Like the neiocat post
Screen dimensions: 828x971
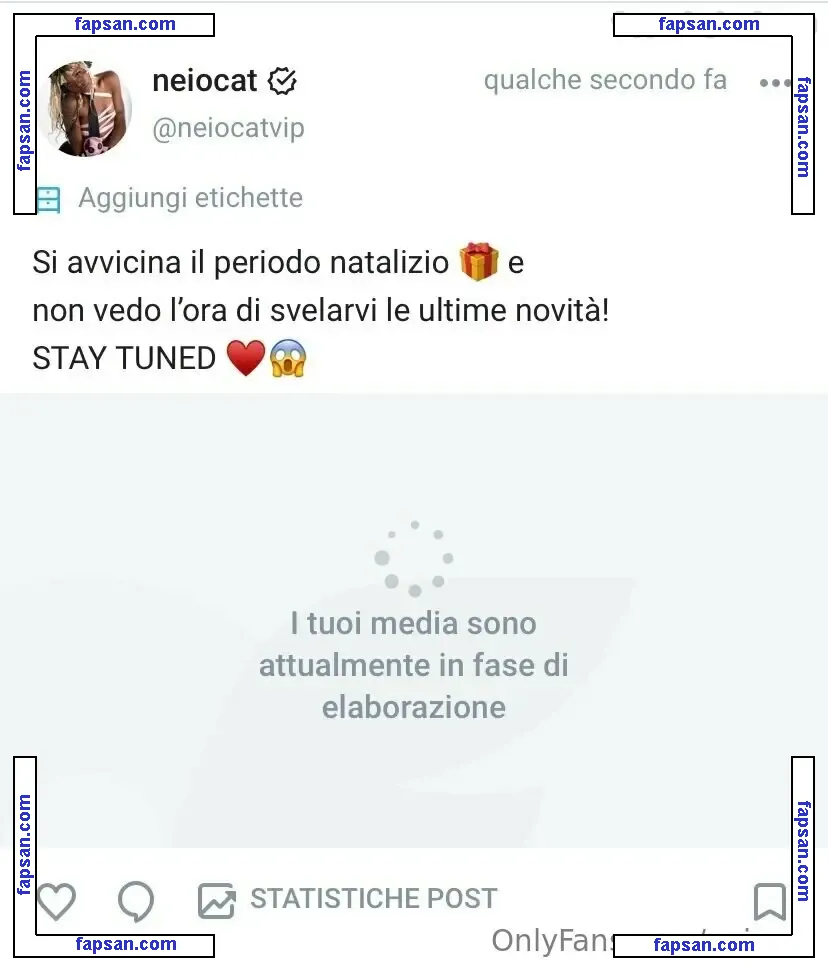point(56,902)
